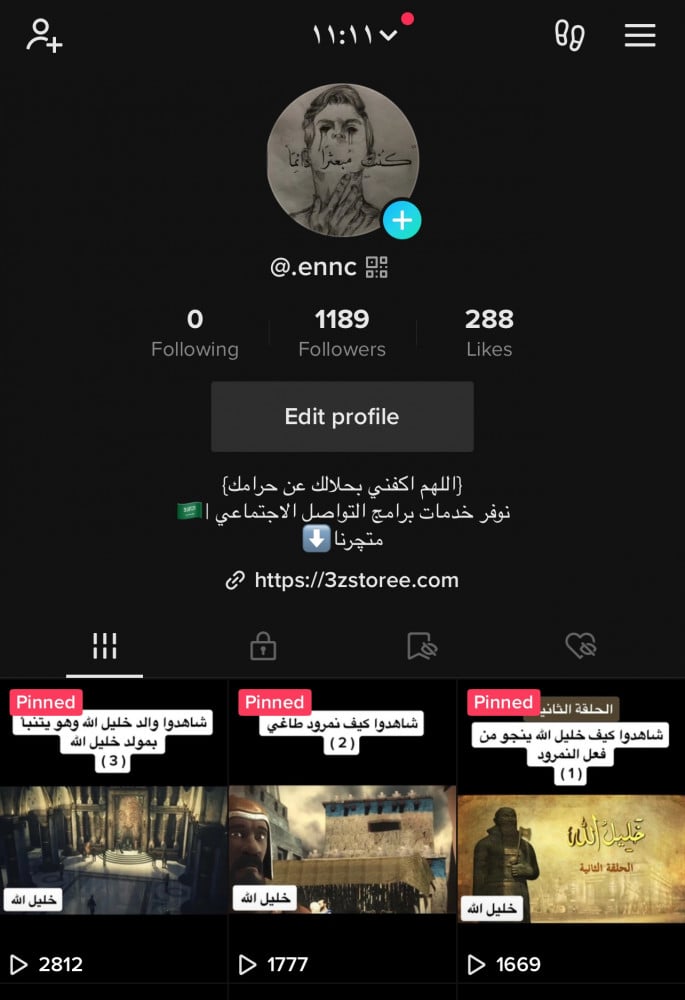
Task: Open the profile views footprints icon
Action: coord(569,35)
